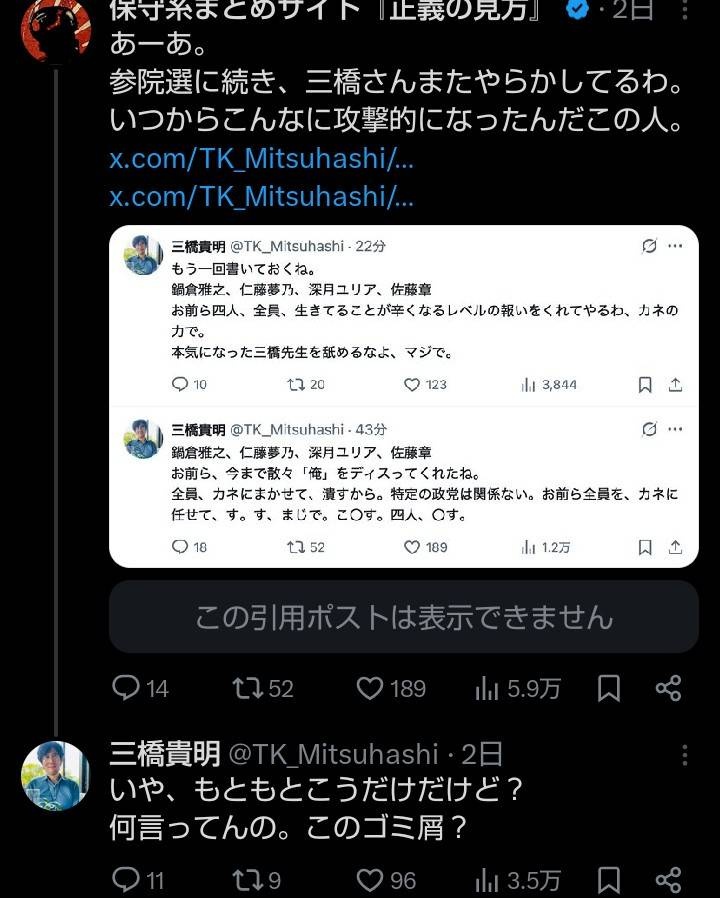Share 三橋貴明's reply
The height and width of the screenshot is (898, 720).
(668, 880)
